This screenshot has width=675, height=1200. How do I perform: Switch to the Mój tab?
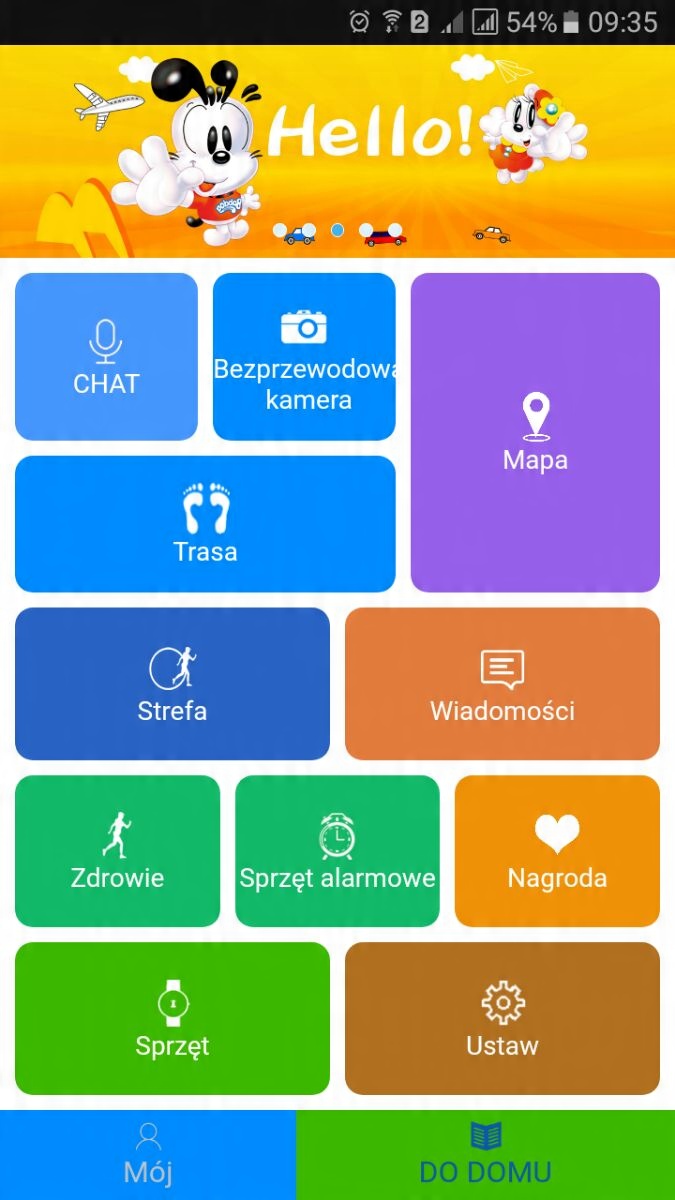pos(148,1155)
